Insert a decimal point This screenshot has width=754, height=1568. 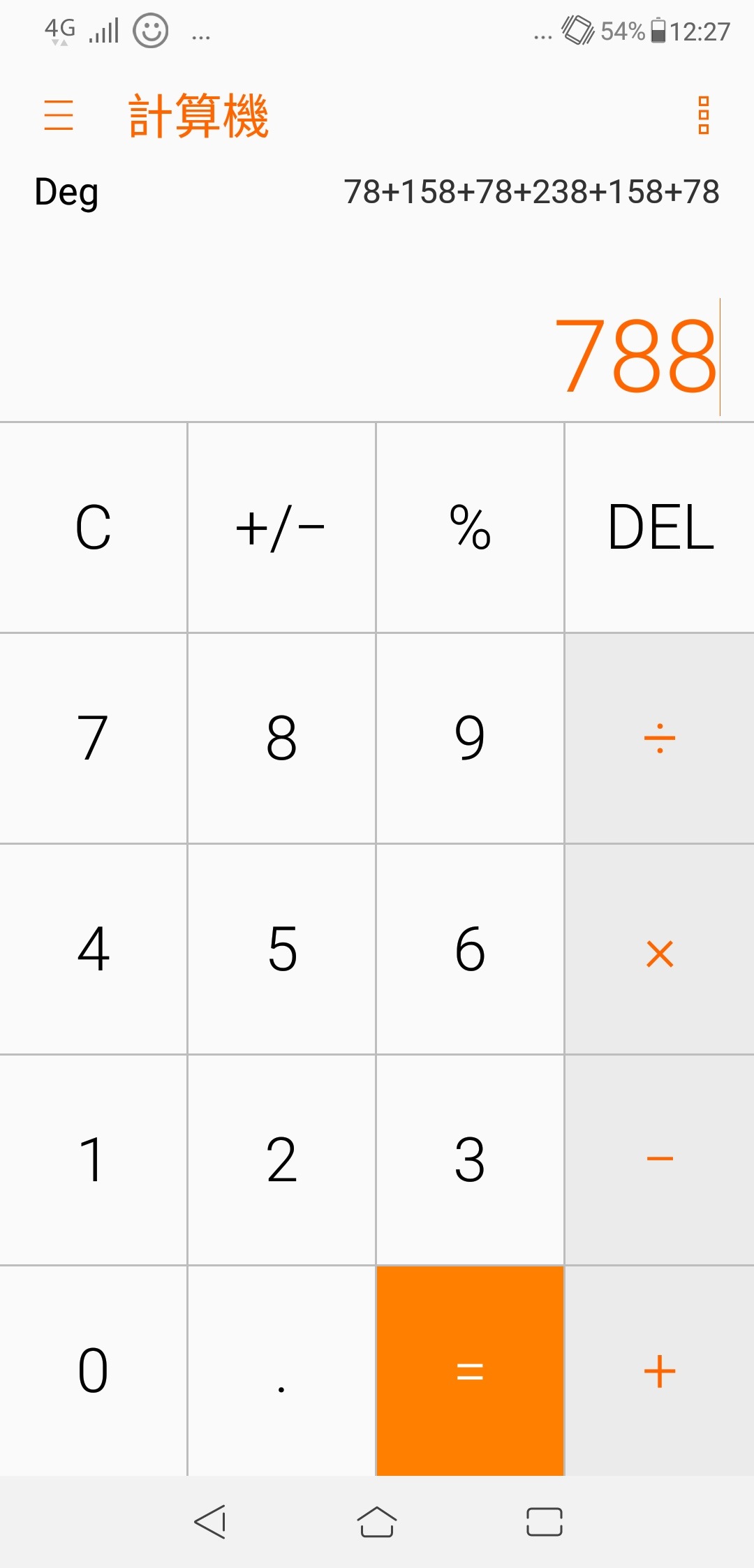coord(281,1371)
